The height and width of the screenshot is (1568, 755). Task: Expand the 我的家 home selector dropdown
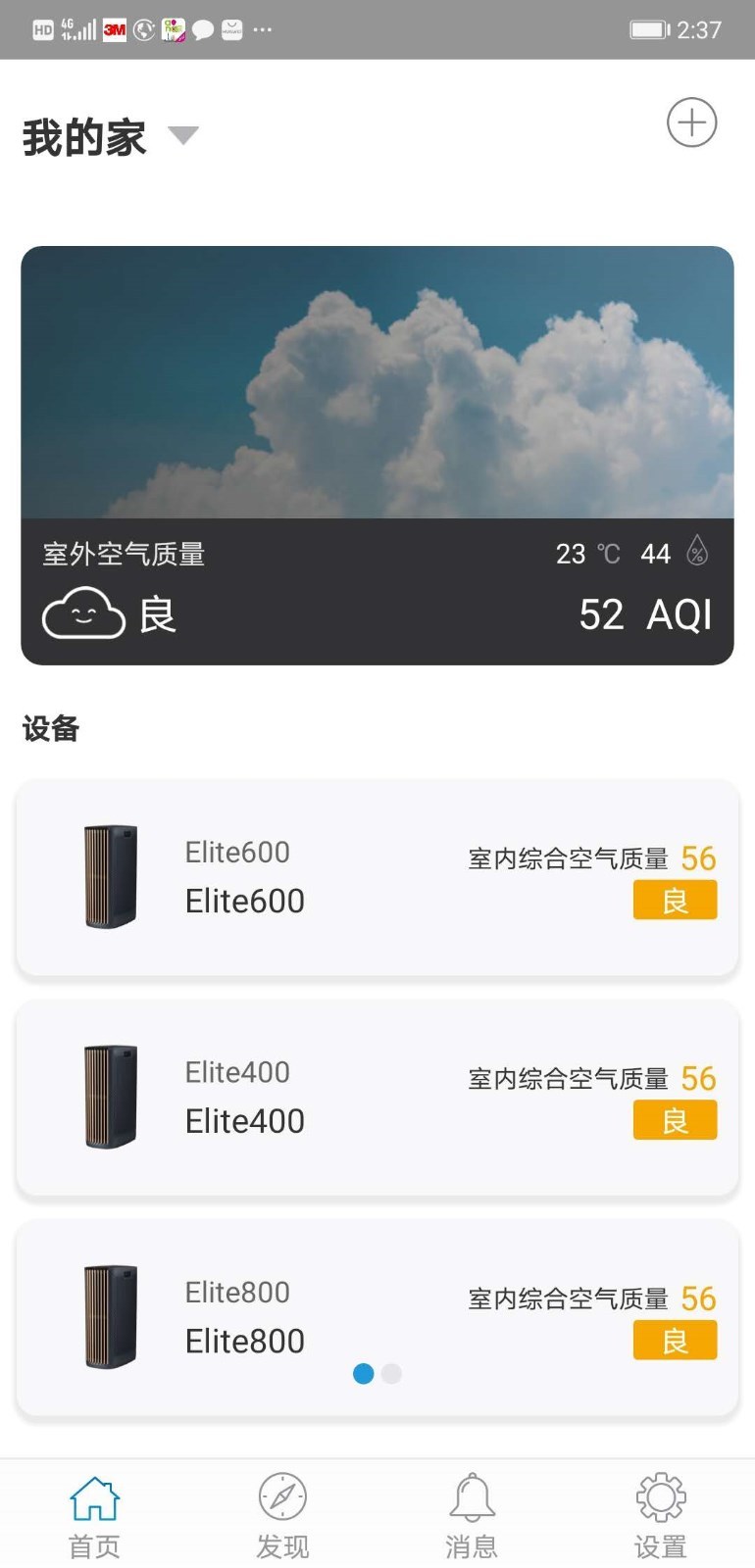click(x=83, y=137)
